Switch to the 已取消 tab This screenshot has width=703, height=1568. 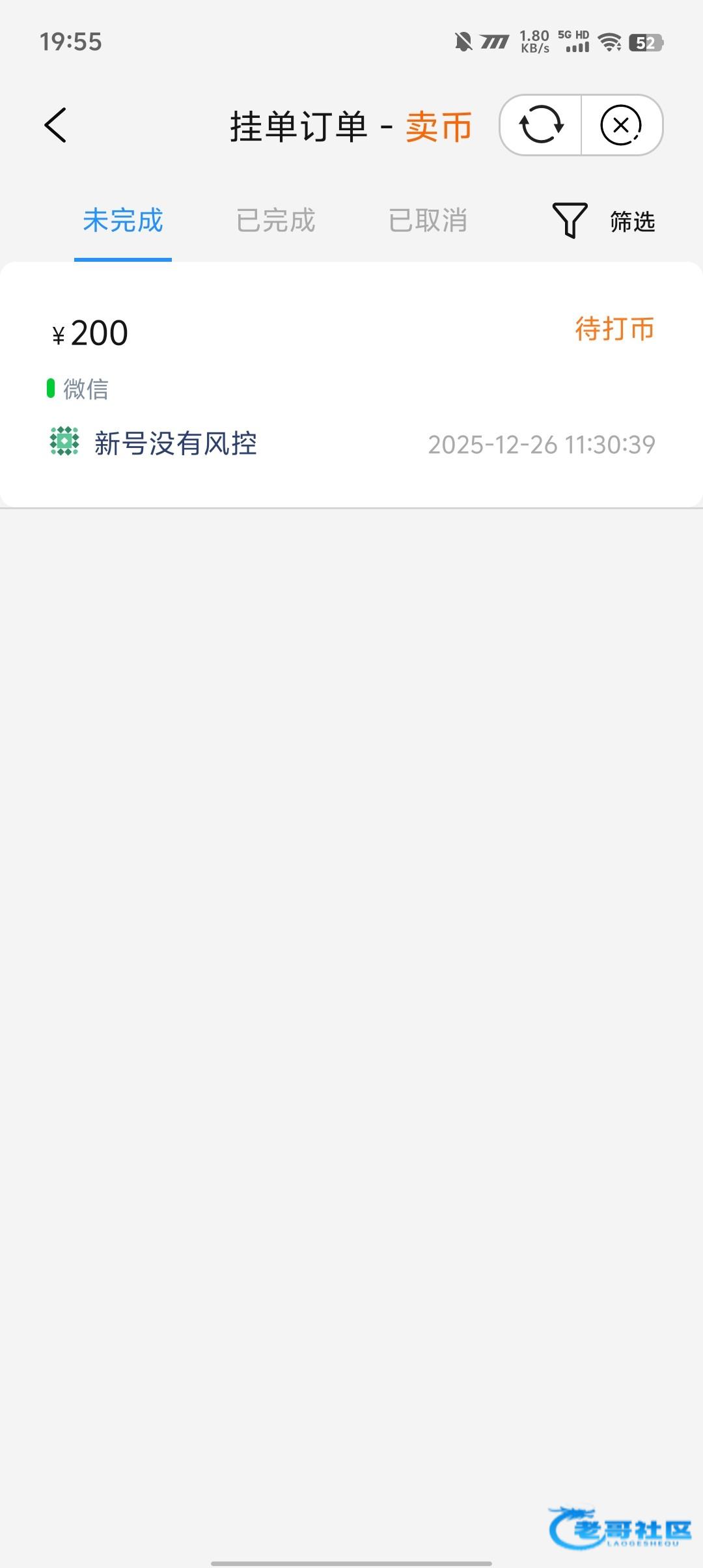428,221
